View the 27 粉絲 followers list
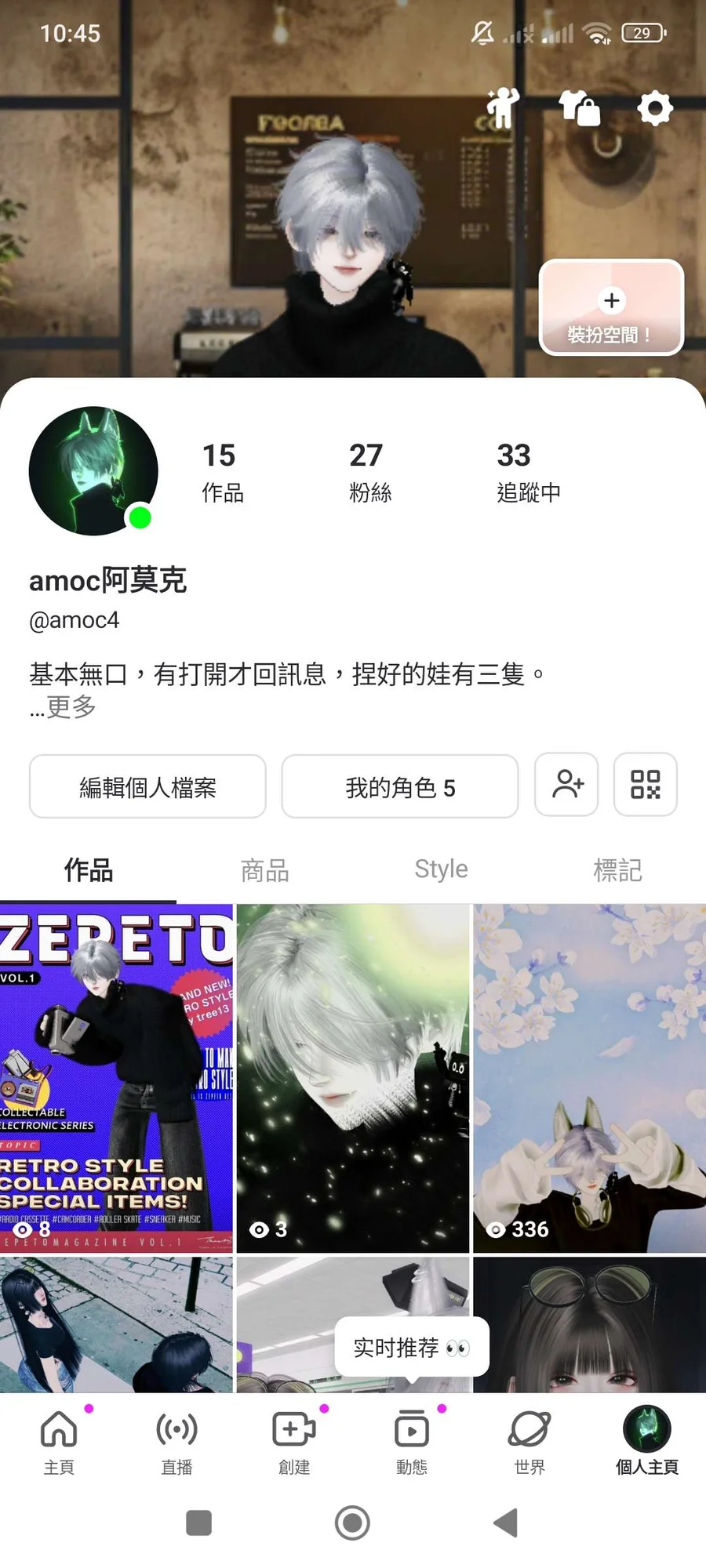Image resolution: width=706 pixels, height=1568 pixels. point(369,471)
